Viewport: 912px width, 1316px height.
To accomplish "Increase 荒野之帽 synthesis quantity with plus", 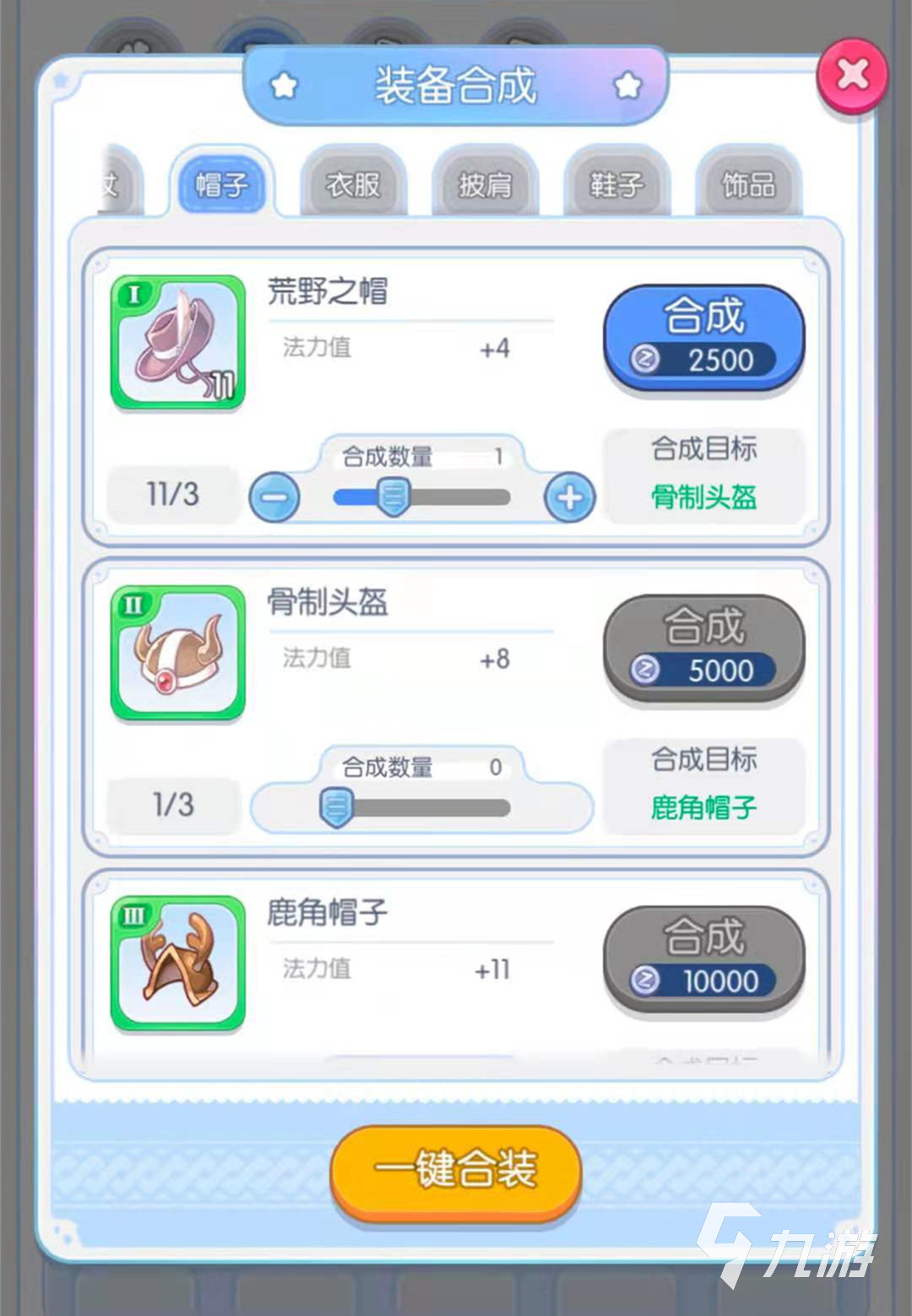I will coord(569,497).
